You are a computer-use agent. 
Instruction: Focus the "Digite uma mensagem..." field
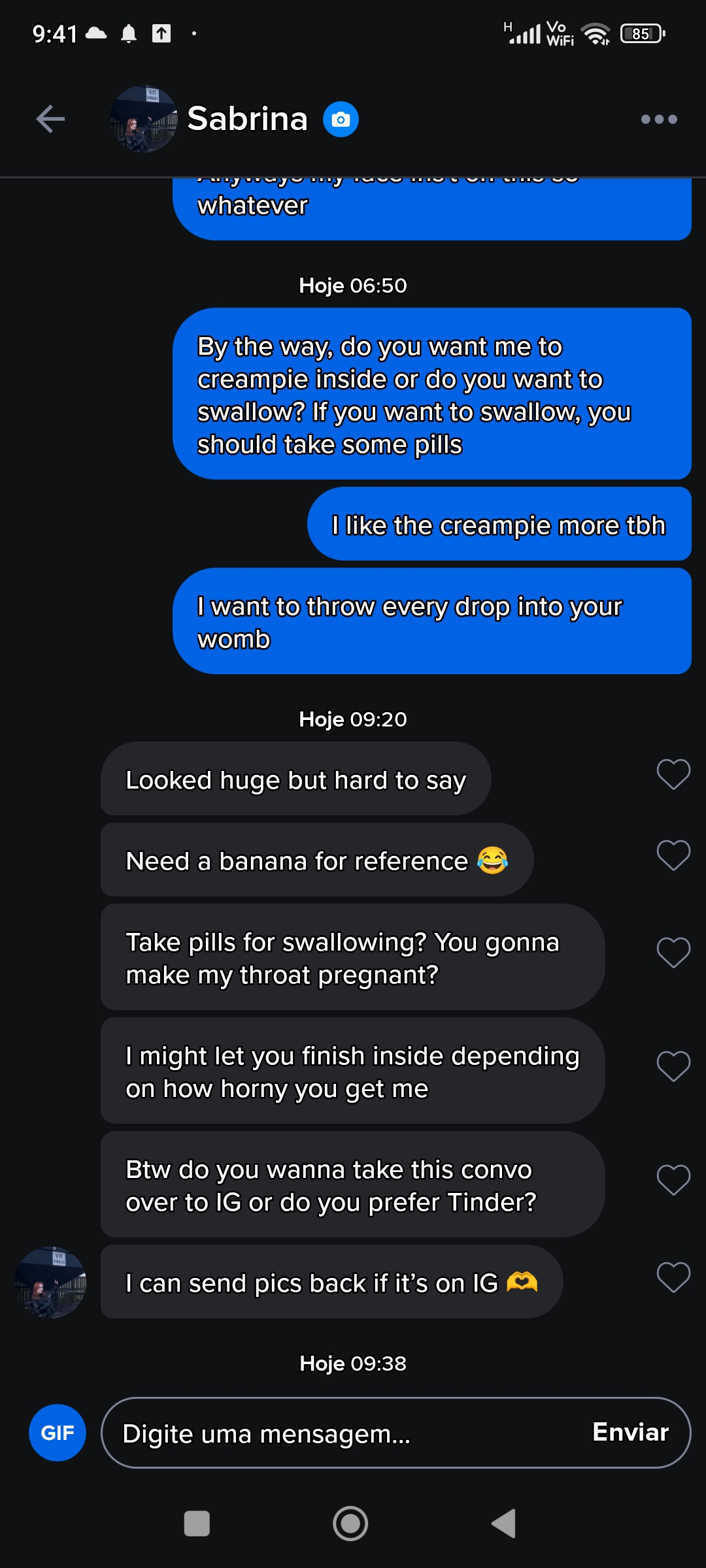click(x=340, y=1433)
